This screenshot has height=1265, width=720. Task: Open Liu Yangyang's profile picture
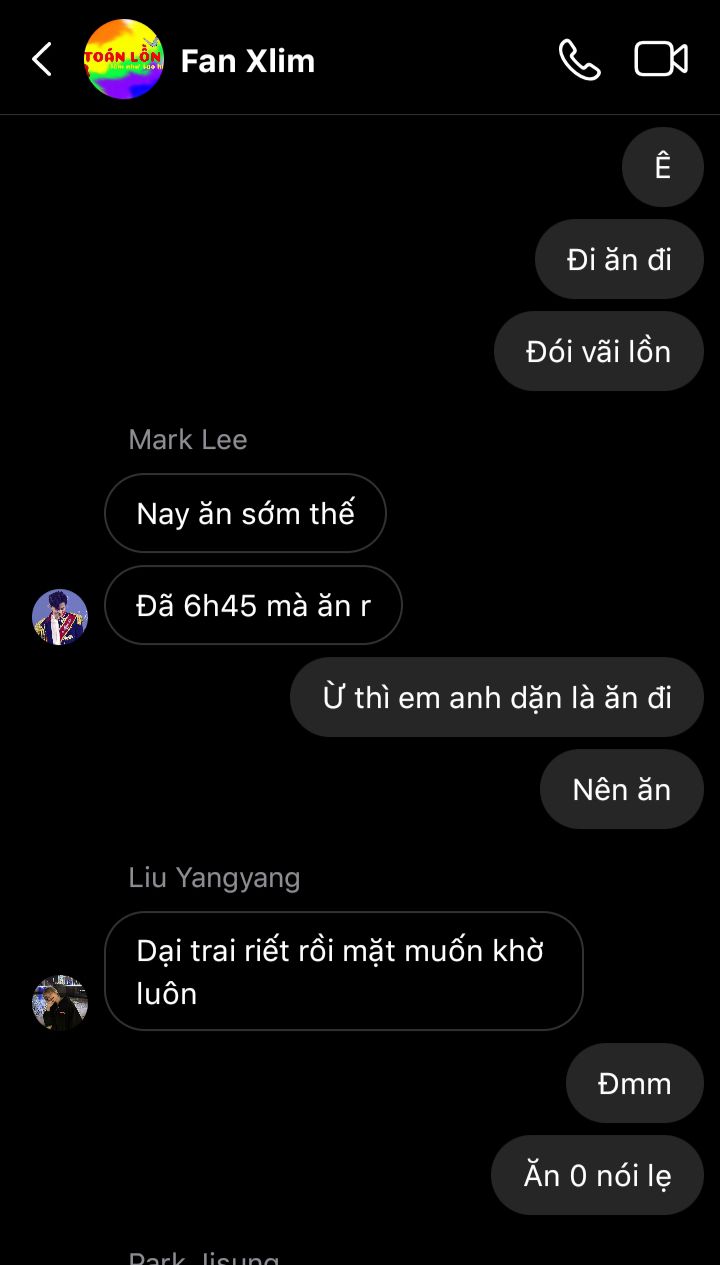click(x=60, y=1002)
